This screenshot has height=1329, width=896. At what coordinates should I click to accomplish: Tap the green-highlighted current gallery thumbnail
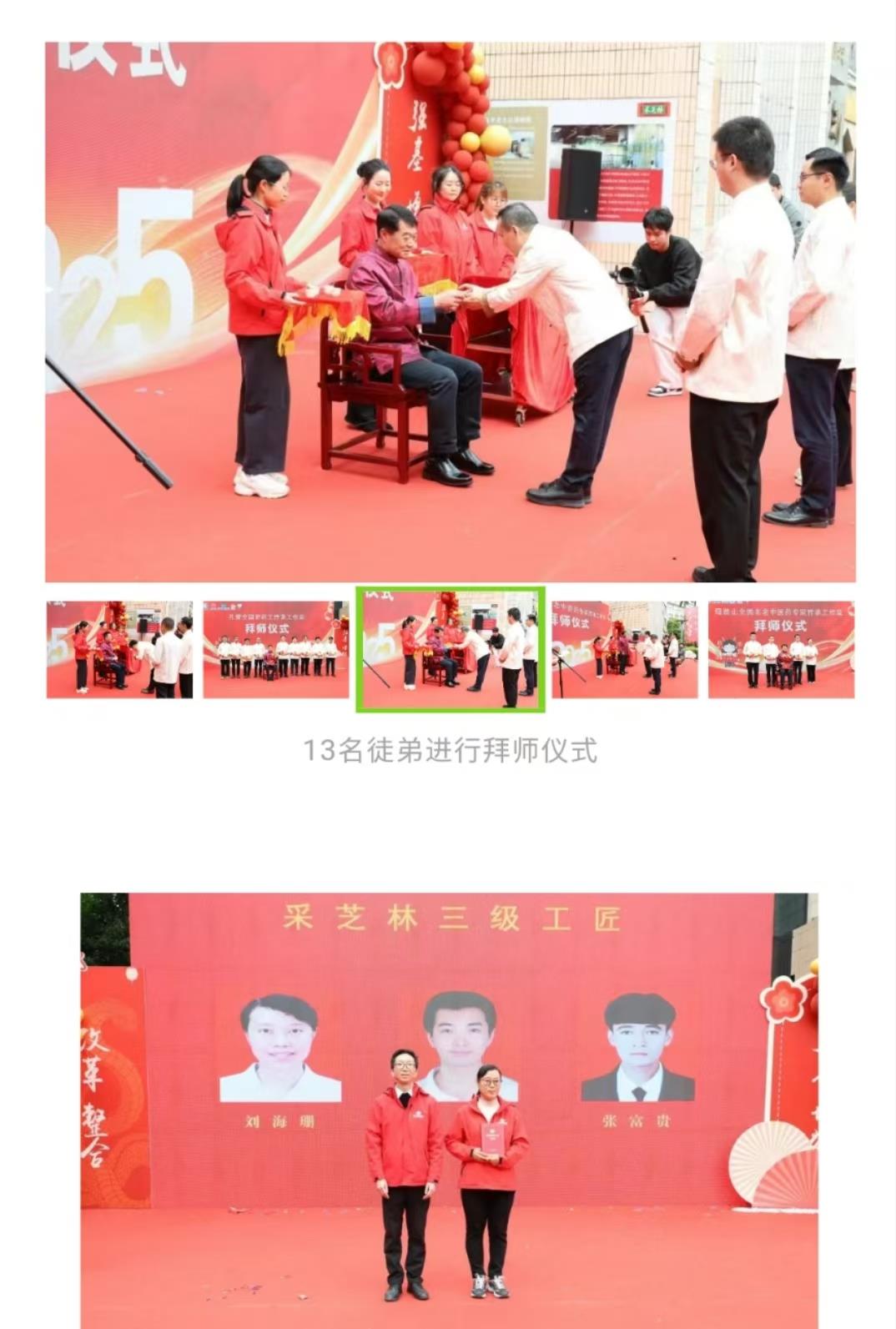(451, 649)
